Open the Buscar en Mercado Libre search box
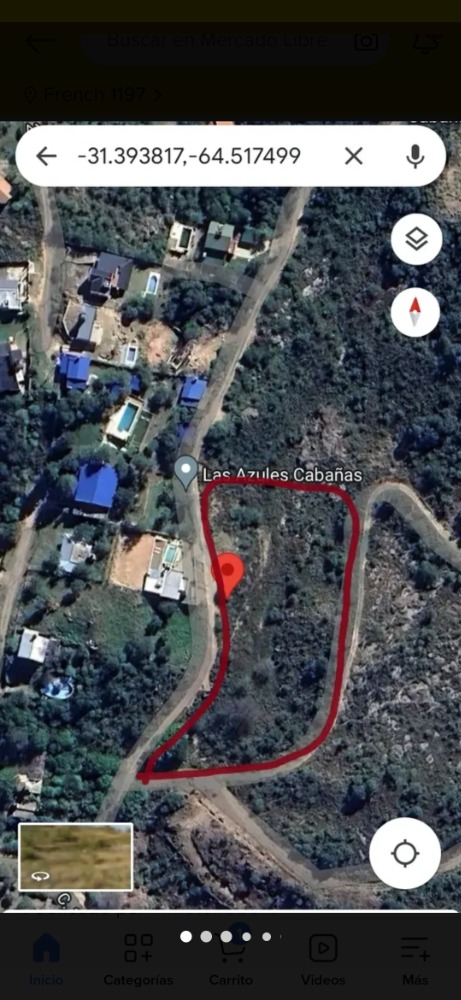Screen dimensions: 461x1000 click(x=217, y=41)
